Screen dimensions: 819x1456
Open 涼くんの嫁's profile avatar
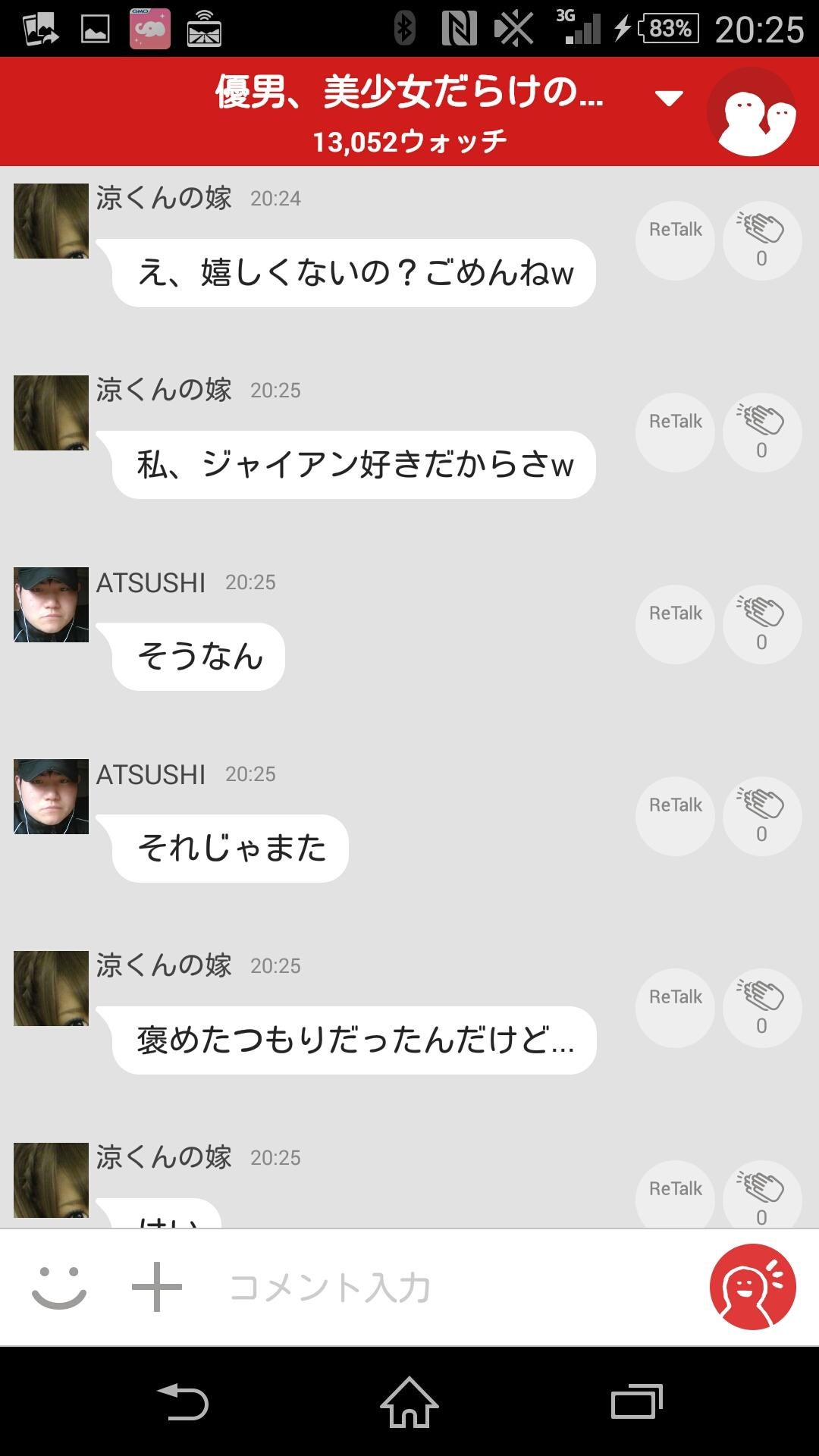click(x=50, y=220)
